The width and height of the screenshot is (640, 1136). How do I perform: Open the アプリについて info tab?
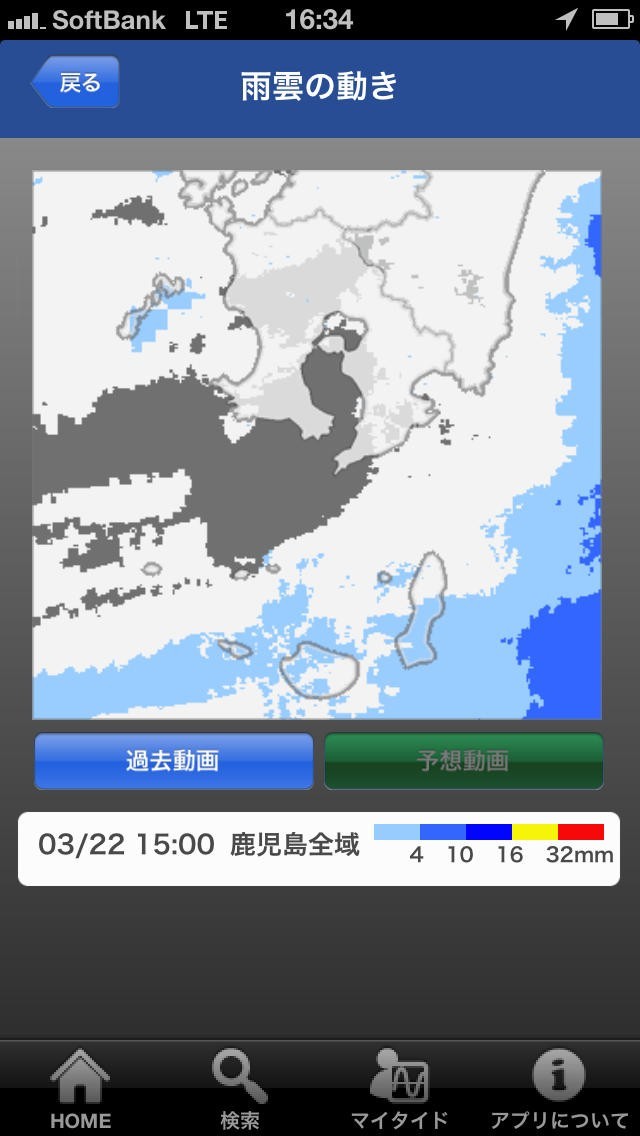558,1089
